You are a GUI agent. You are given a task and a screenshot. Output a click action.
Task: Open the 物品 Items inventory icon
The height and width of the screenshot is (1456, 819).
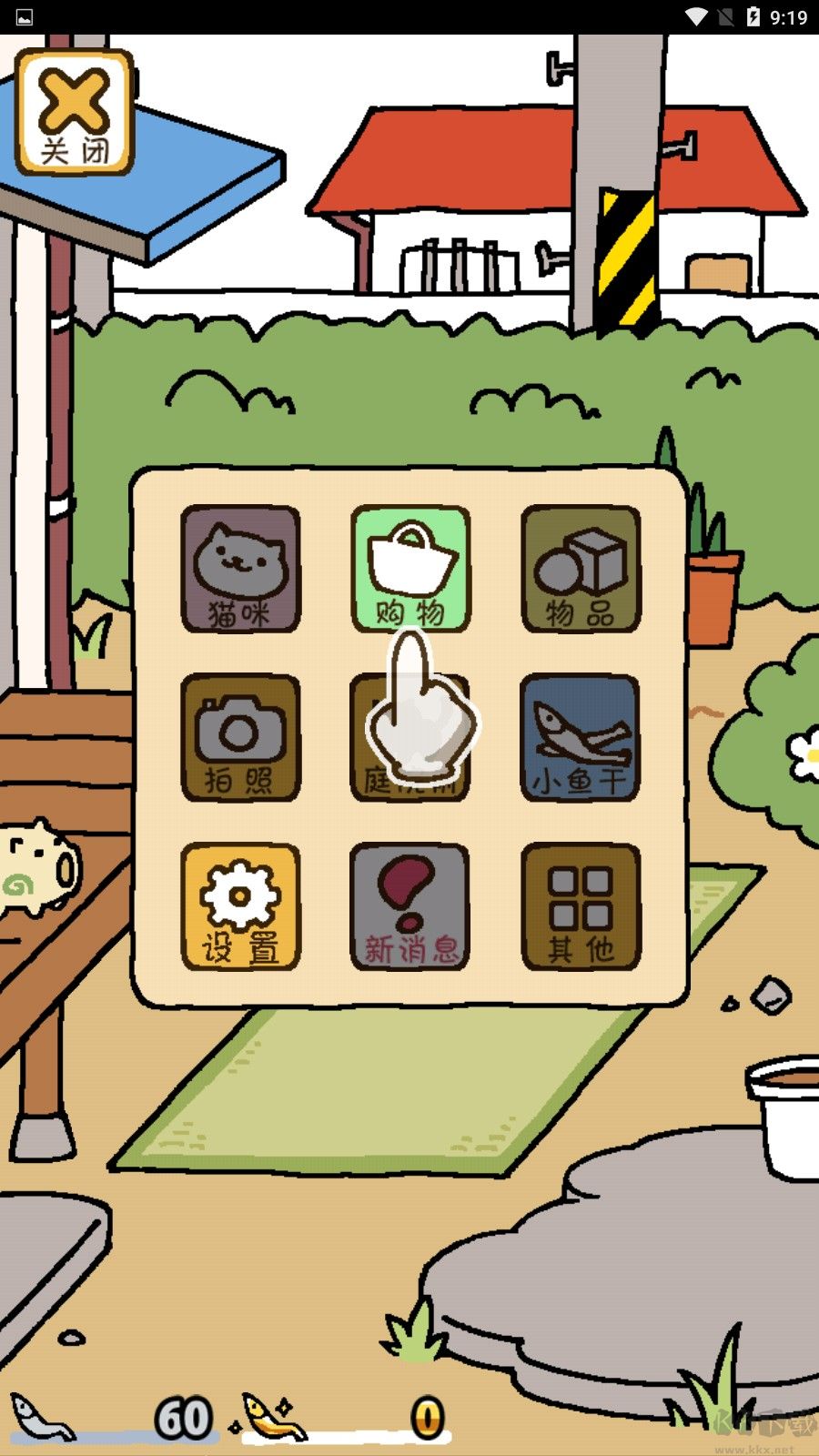pyautogui.click(x=581, y=567)
